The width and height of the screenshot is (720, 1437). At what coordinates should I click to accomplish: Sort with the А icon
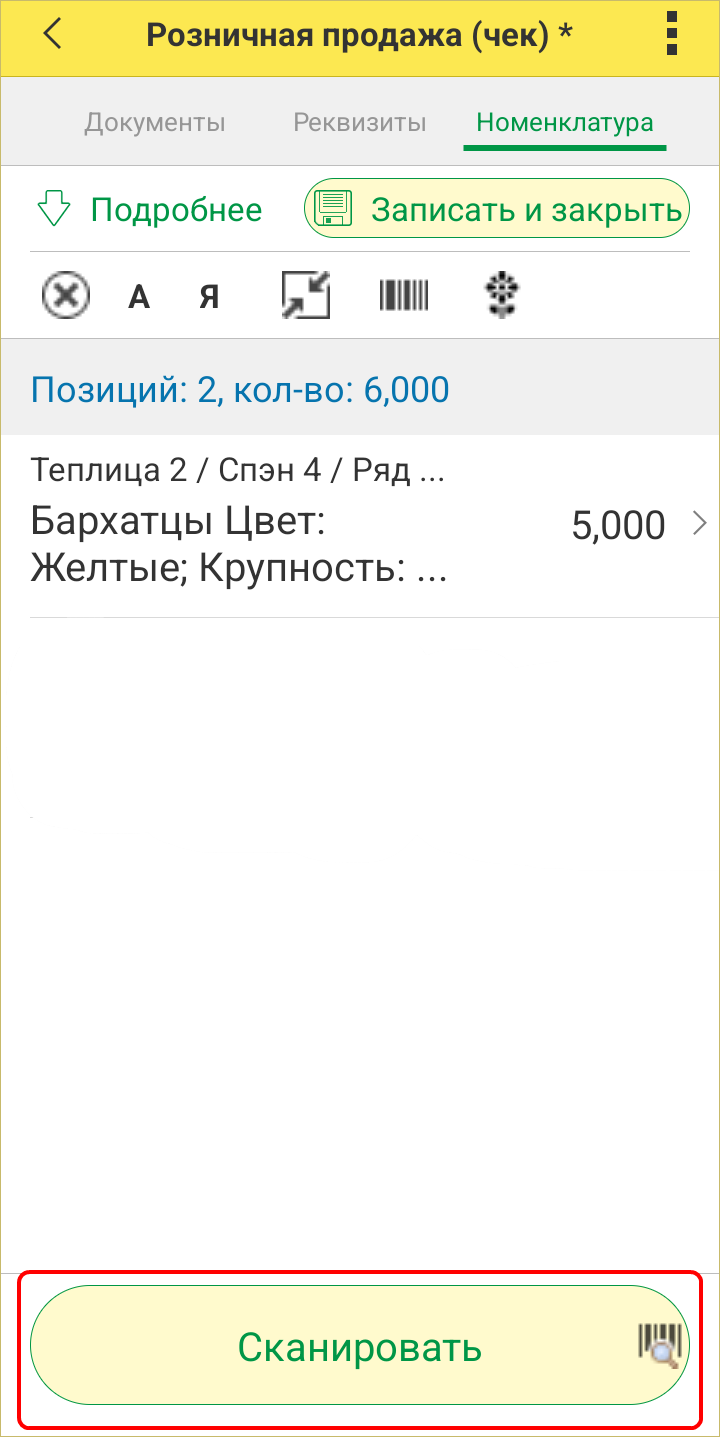[139, 297]
